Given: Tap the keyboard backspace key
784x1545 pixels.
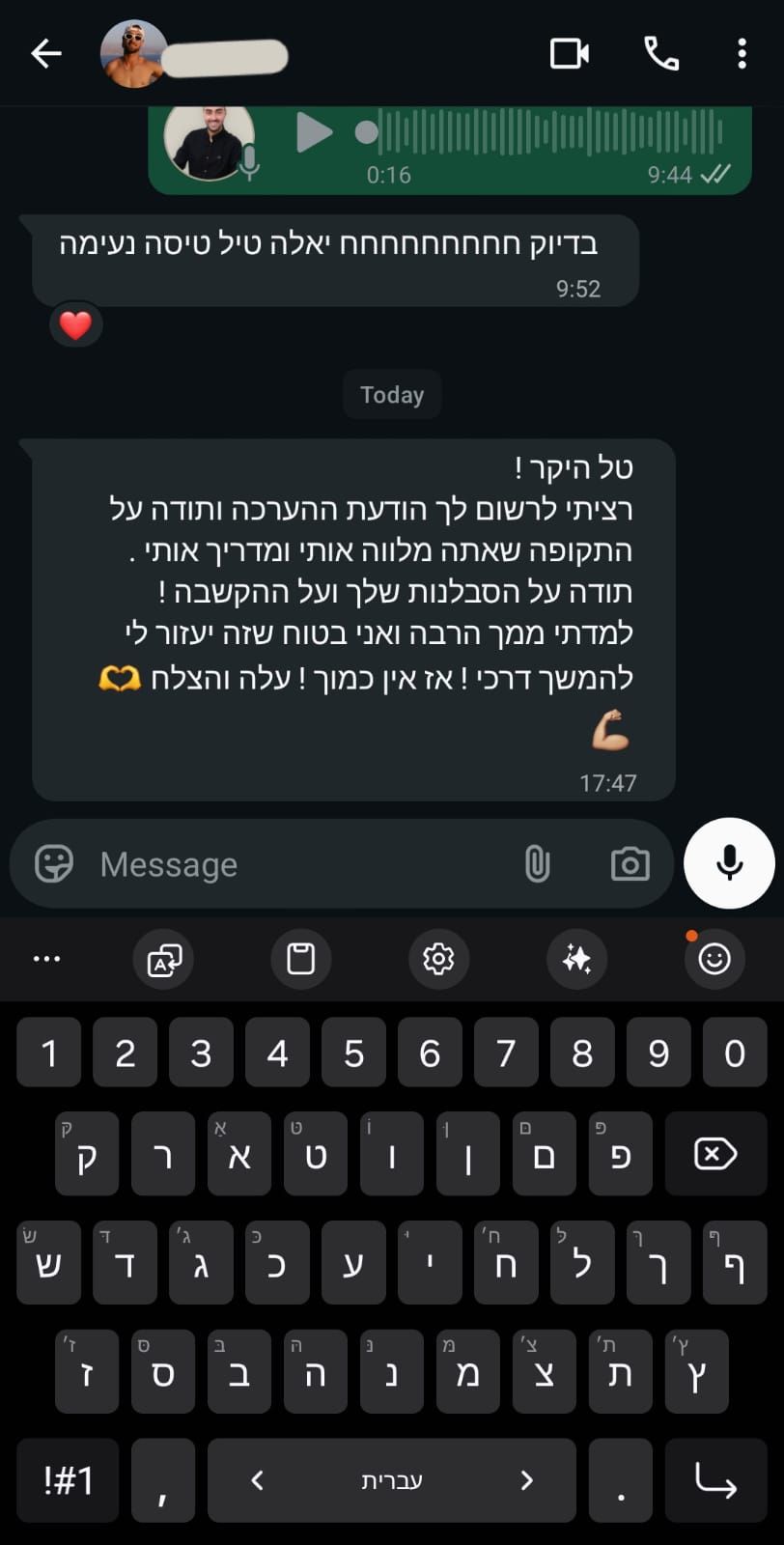Looking at the screenshot, I should click(714, 1154).
